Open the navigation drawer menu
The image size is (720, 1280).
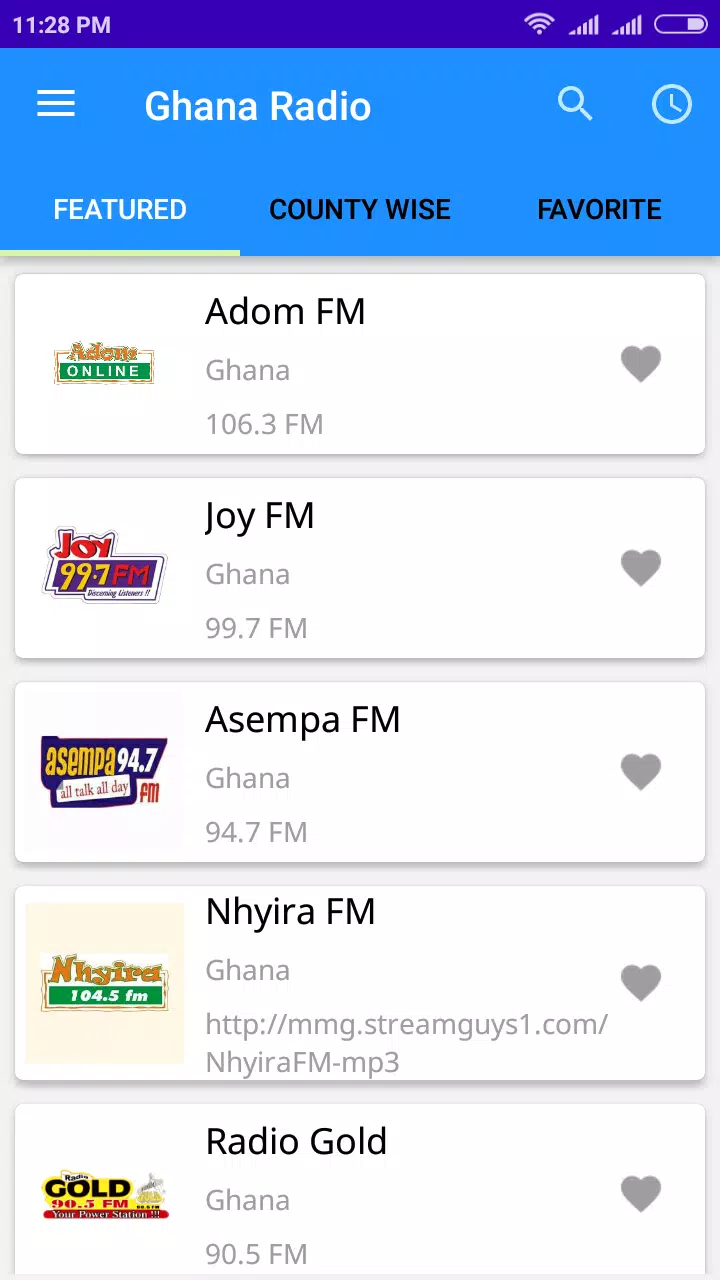click(55, 104)
